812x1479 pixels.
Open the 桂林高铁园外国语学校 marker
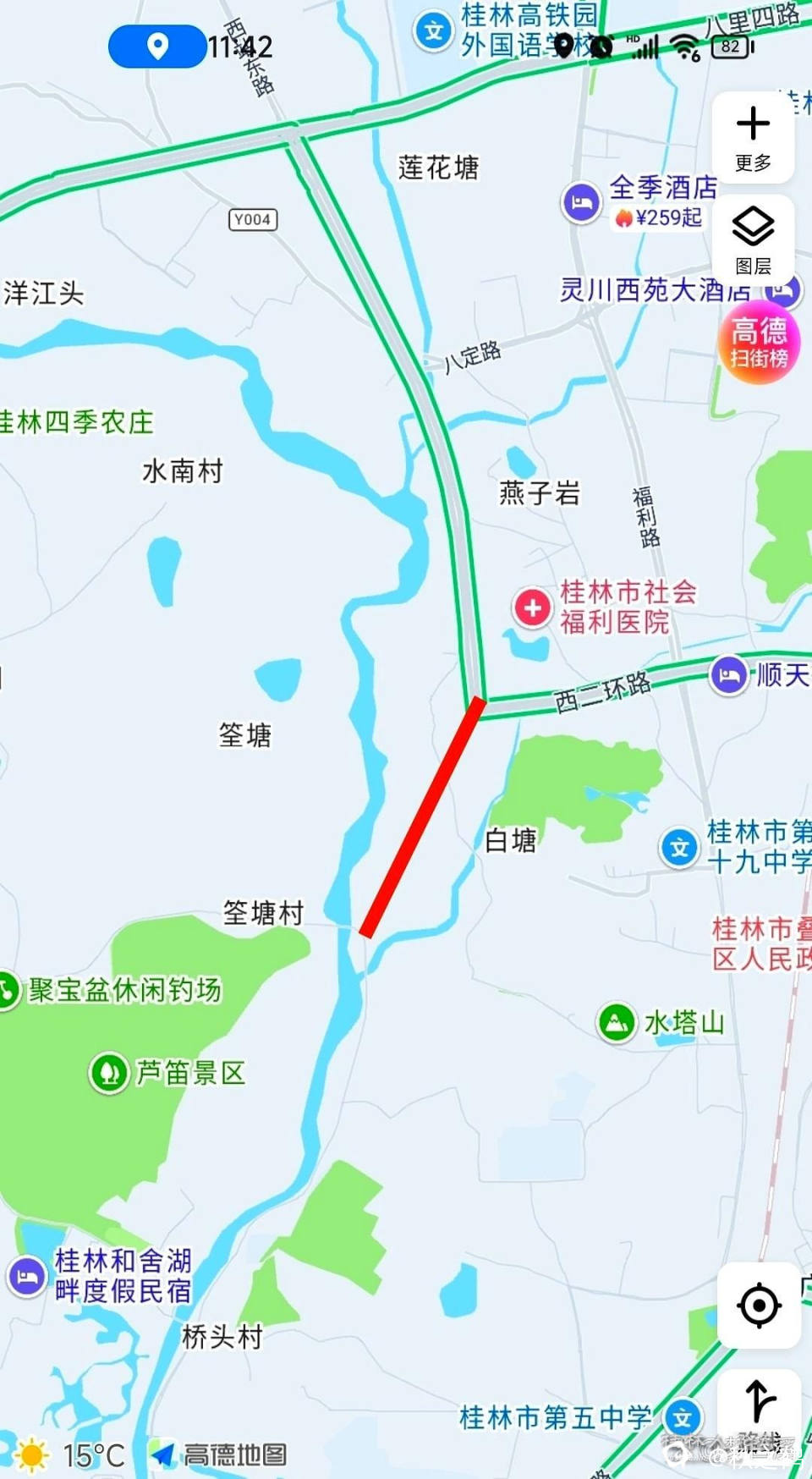click(x=434, y=32)
